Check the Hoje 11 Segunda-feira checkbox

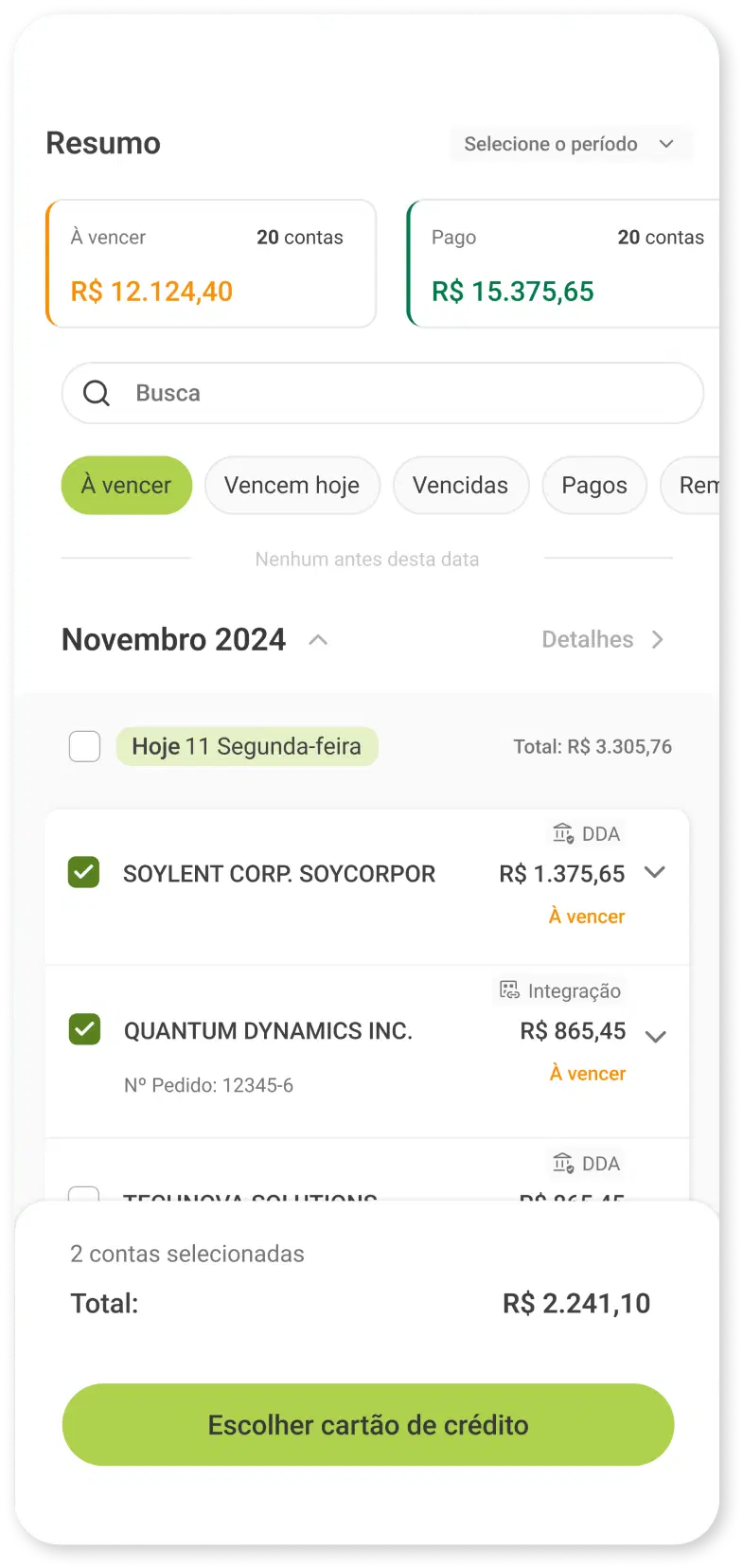(85, 746)
